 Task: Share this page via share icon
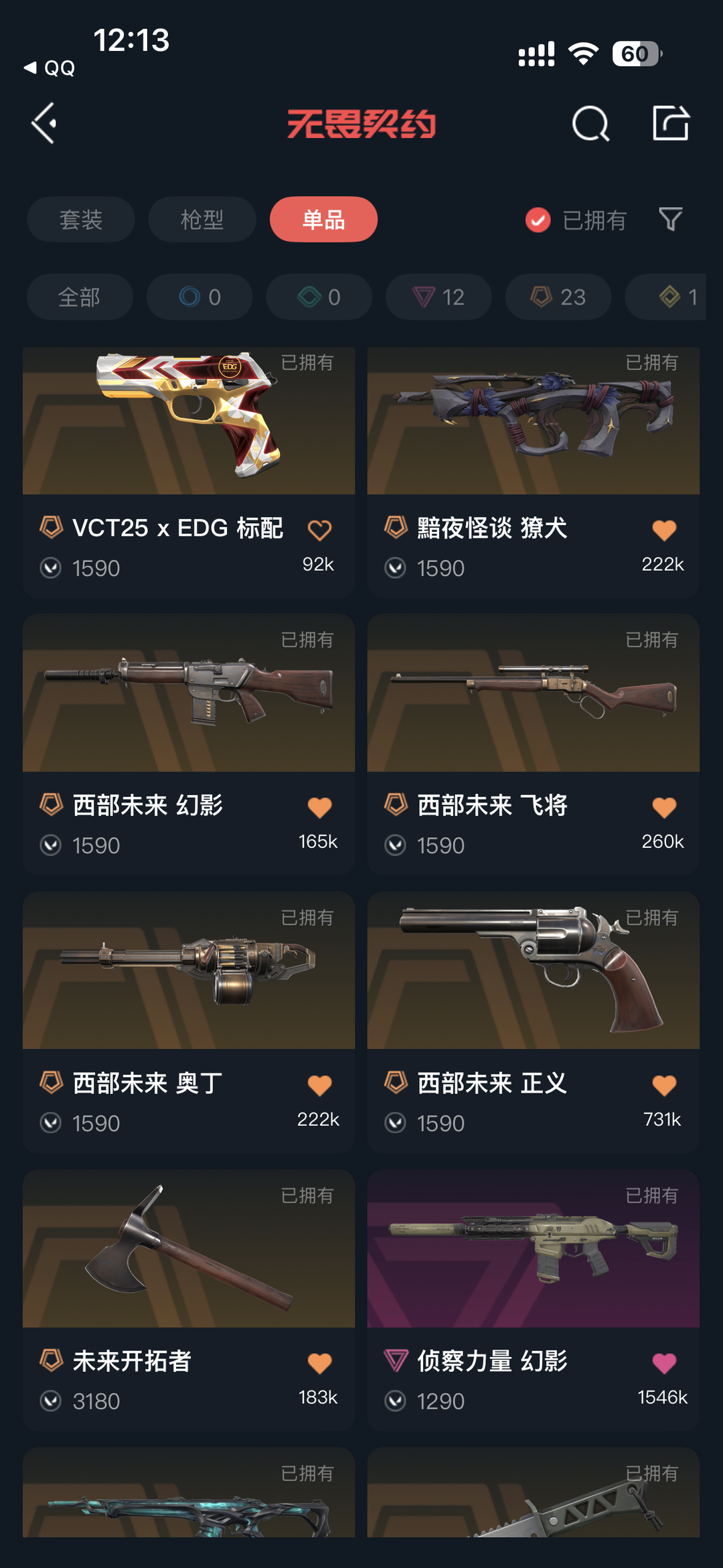[671, 123]
